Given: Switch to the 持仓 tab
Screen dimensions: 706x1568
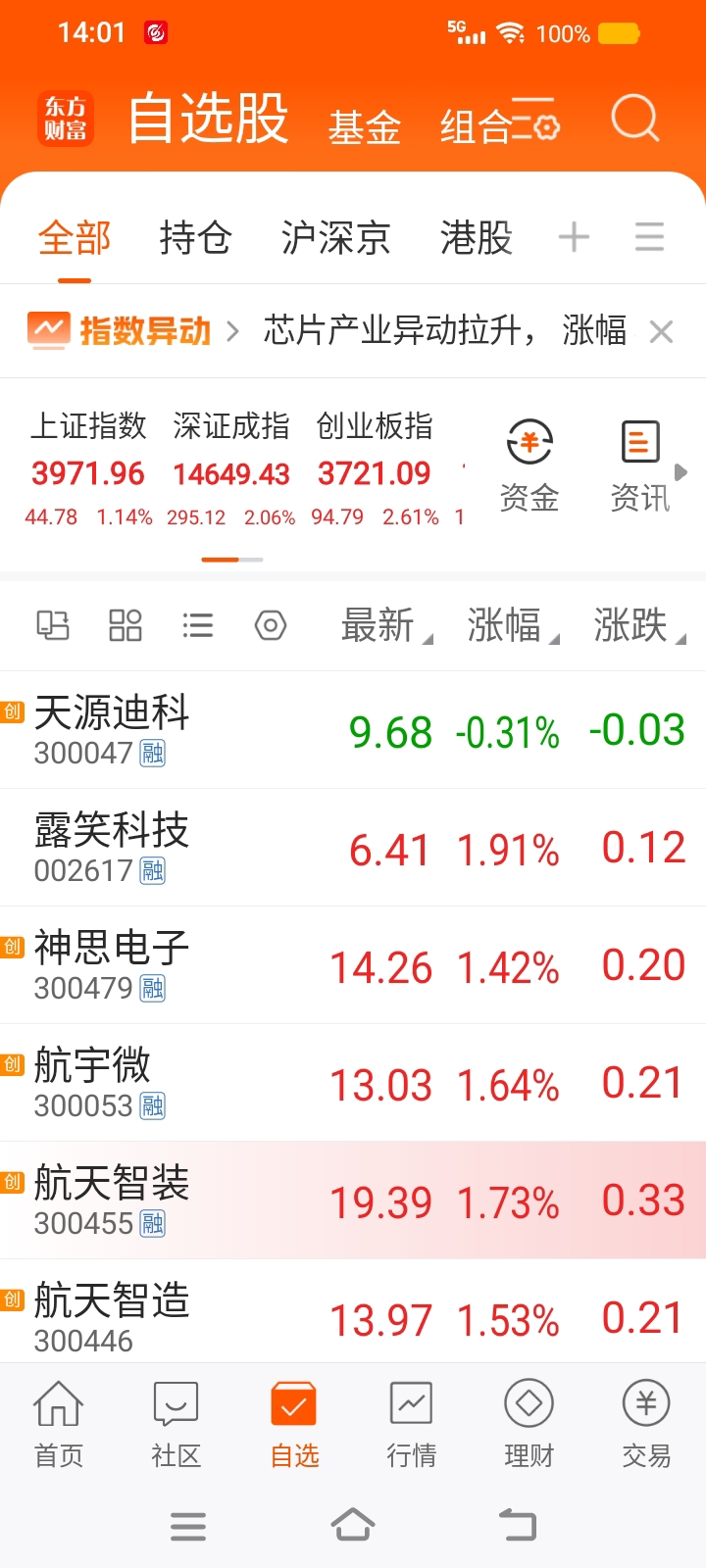Looking at the screenshot, I should (x=195, y=237).
